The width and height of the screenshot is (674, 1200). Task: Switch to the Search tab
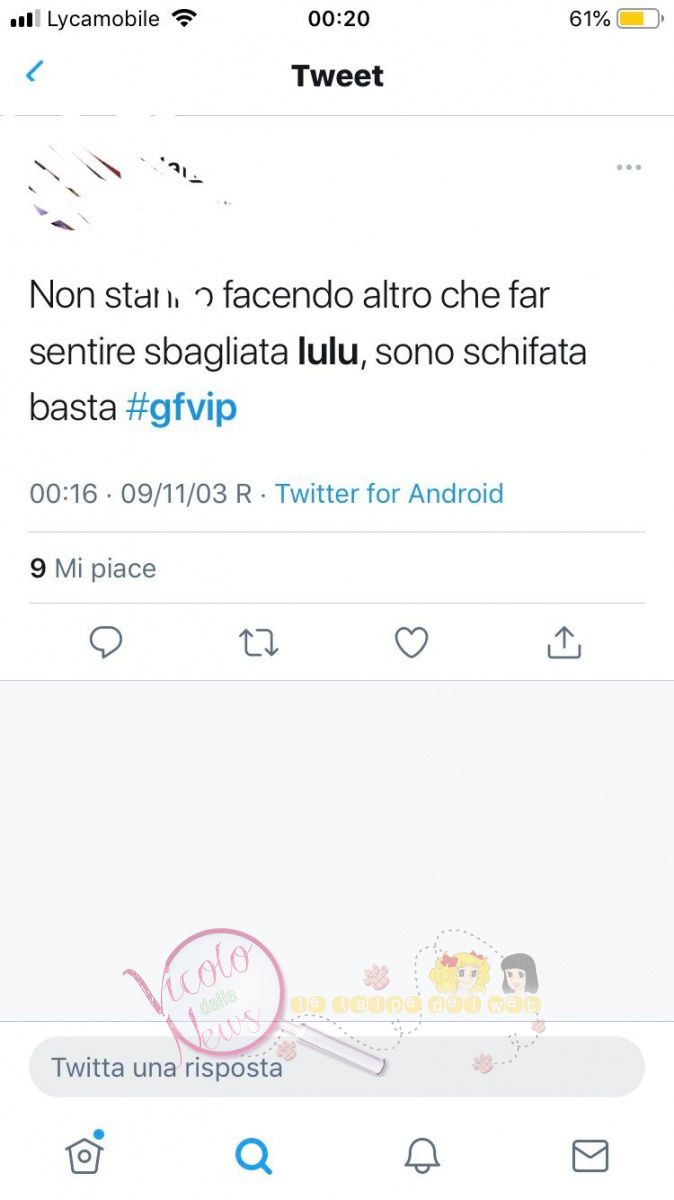coord(253,1155)
